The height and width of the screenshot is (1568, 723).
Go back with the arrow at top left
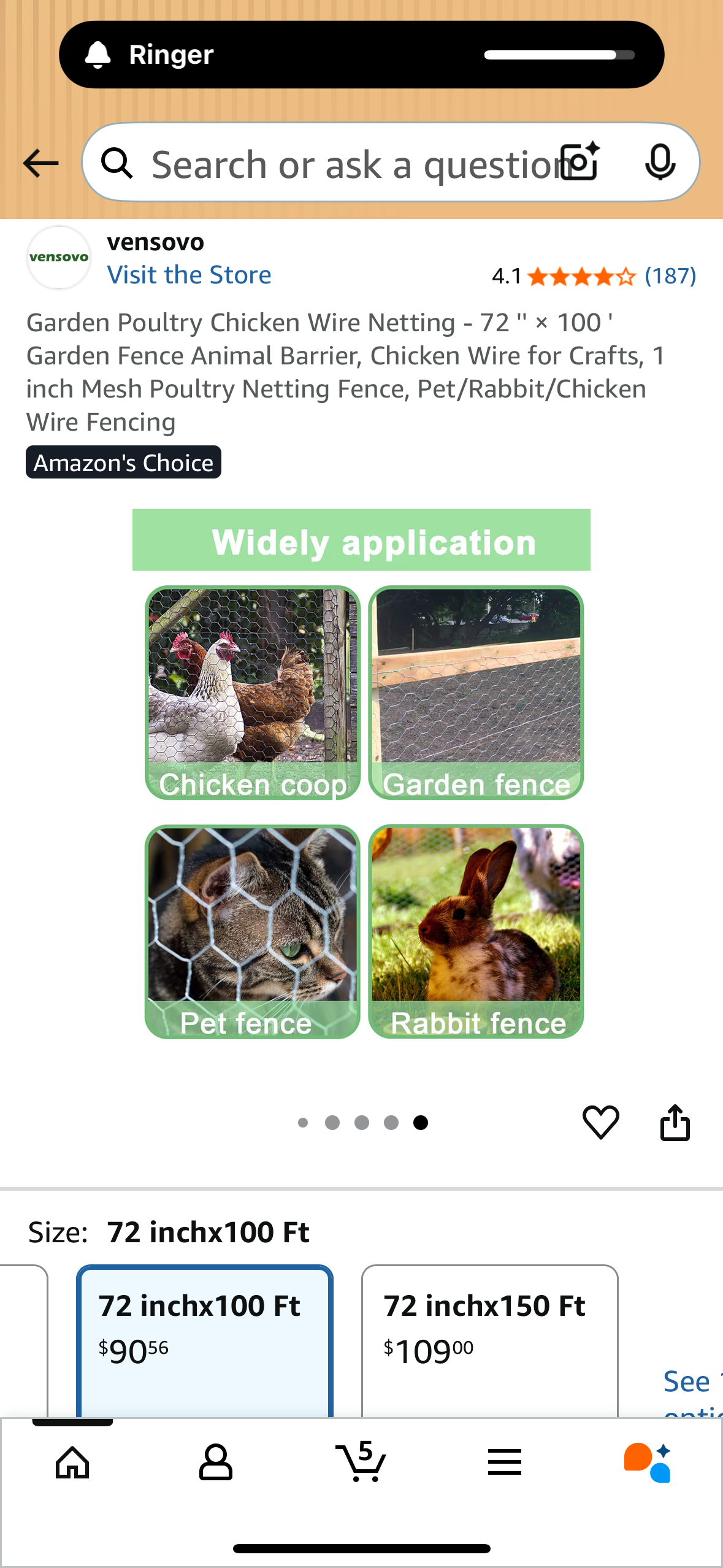pos(39,163)
